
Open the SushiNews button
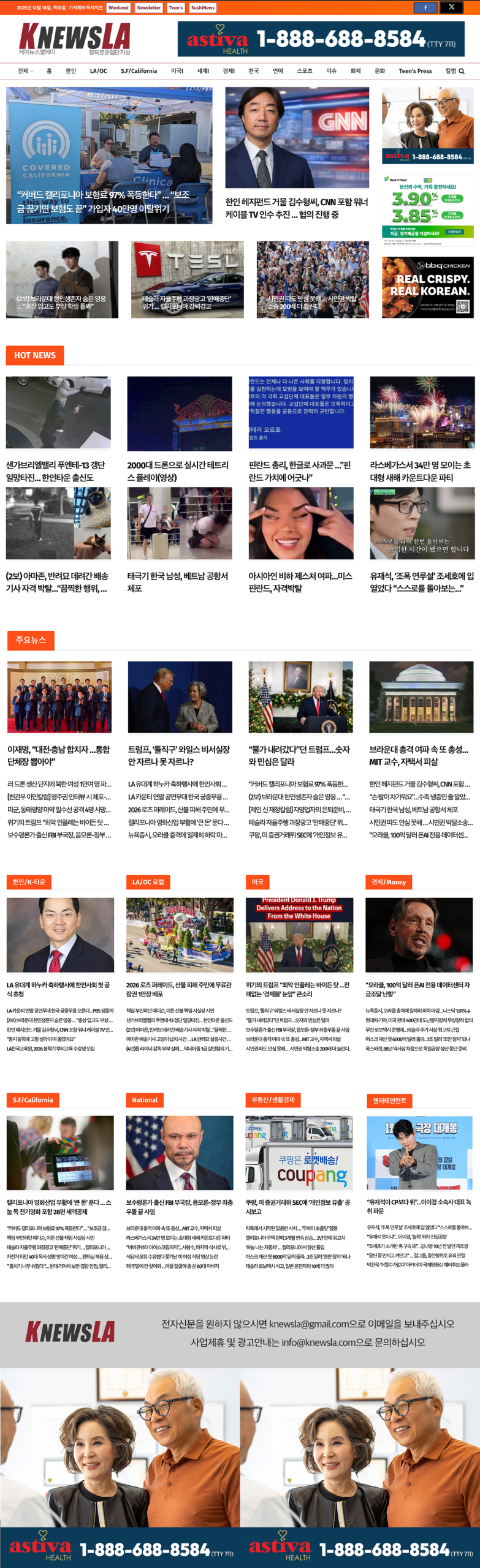click(202, 8)
